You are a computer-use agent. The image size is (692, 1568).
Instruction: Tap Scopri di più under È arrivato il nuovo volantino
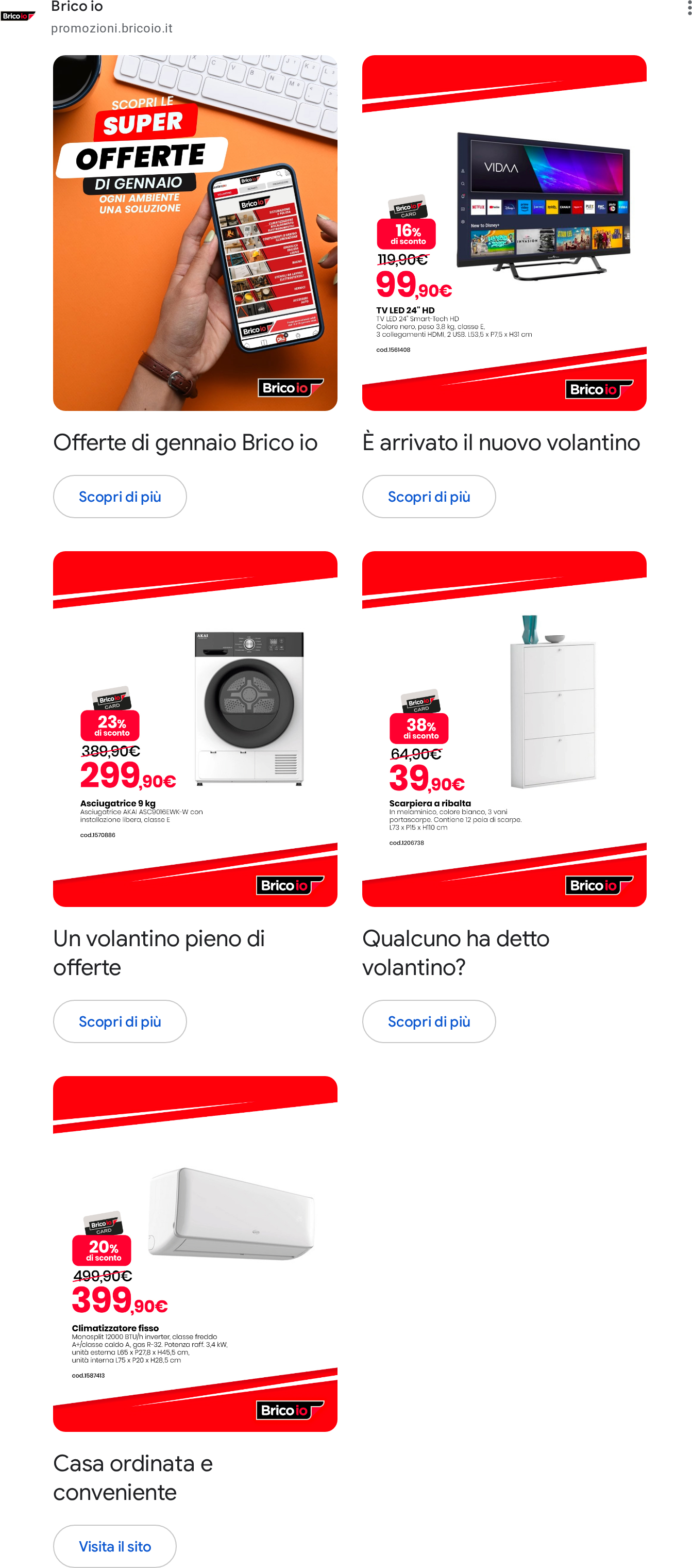tap(429, 497)
